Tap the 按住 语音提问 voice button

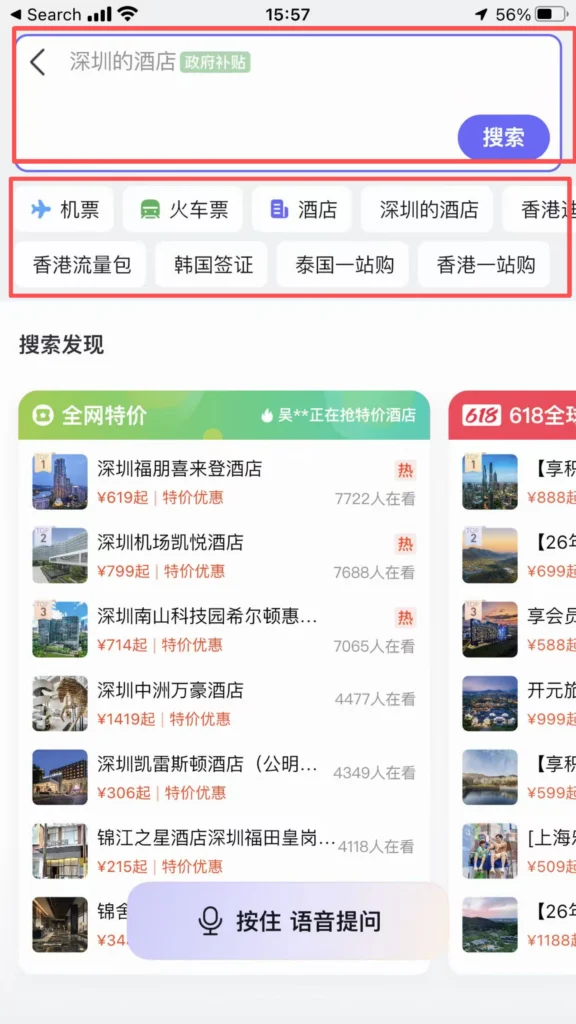[288, 921]
